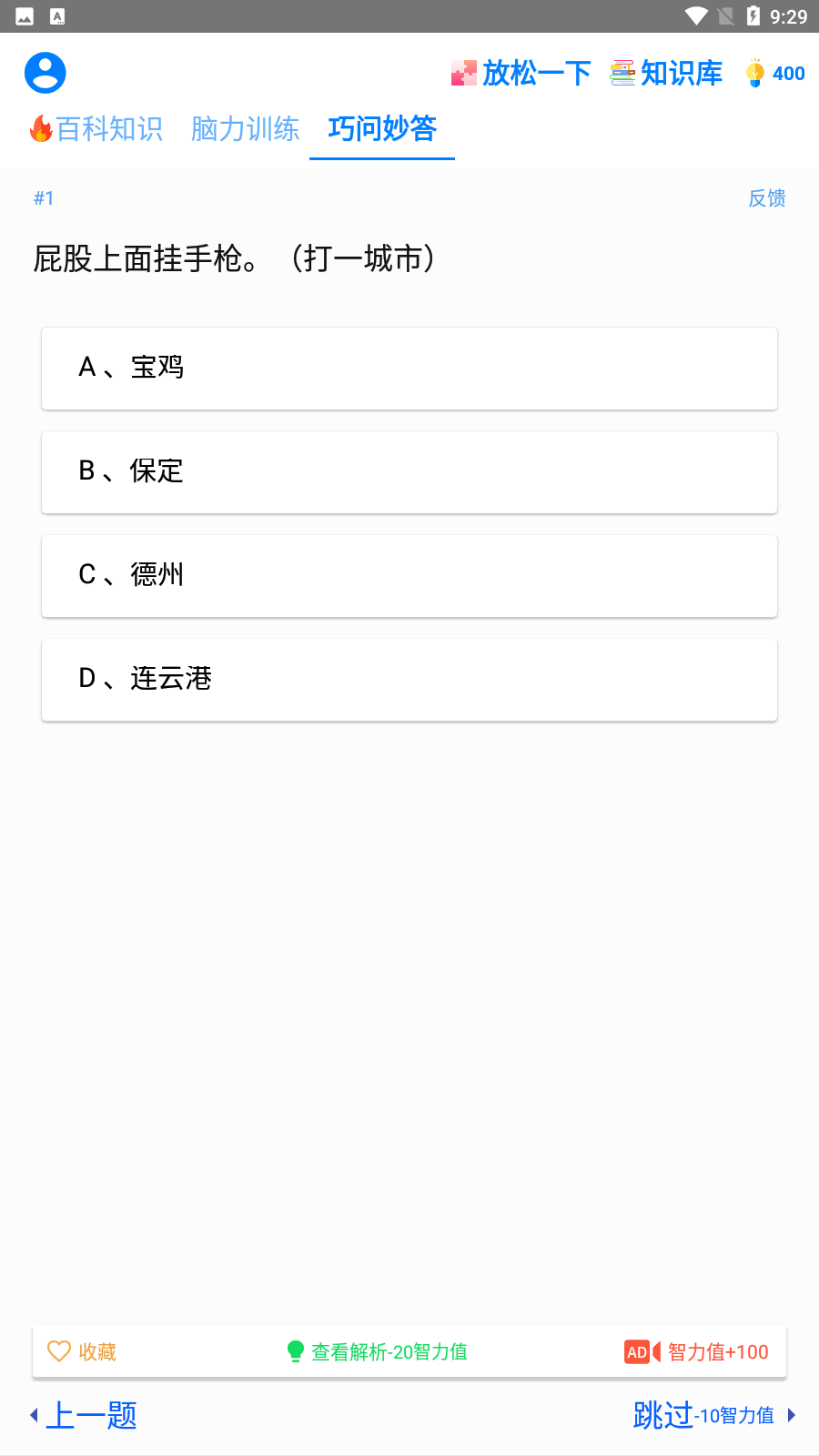The image size is (819, 1456).
Task: Open 放松一下 section
Action: pyautogui.click(x=521, y=73)
